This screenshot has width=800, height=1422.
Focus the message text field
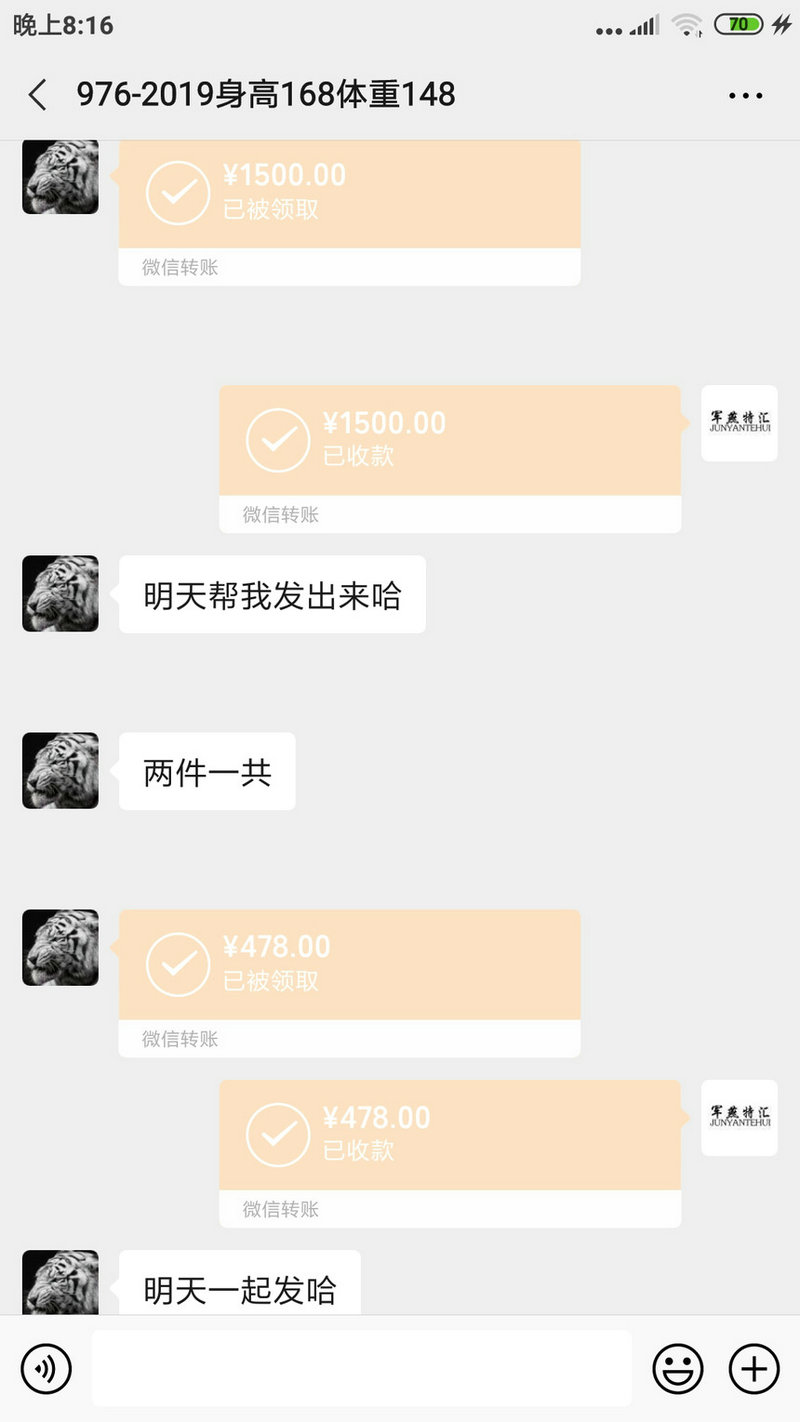362,1367
